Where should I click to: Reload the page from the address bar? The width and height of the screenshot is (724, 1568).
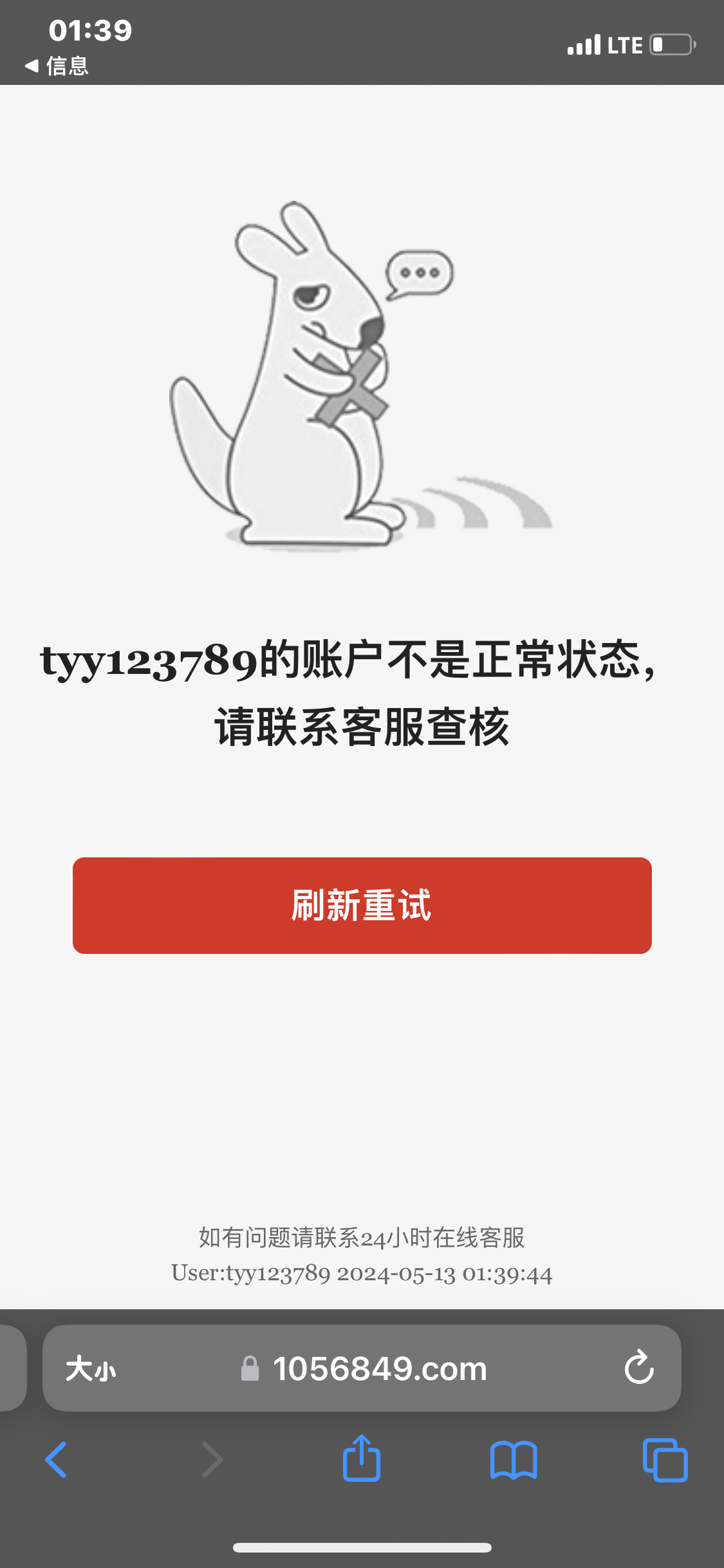(x=639, y=1367)
